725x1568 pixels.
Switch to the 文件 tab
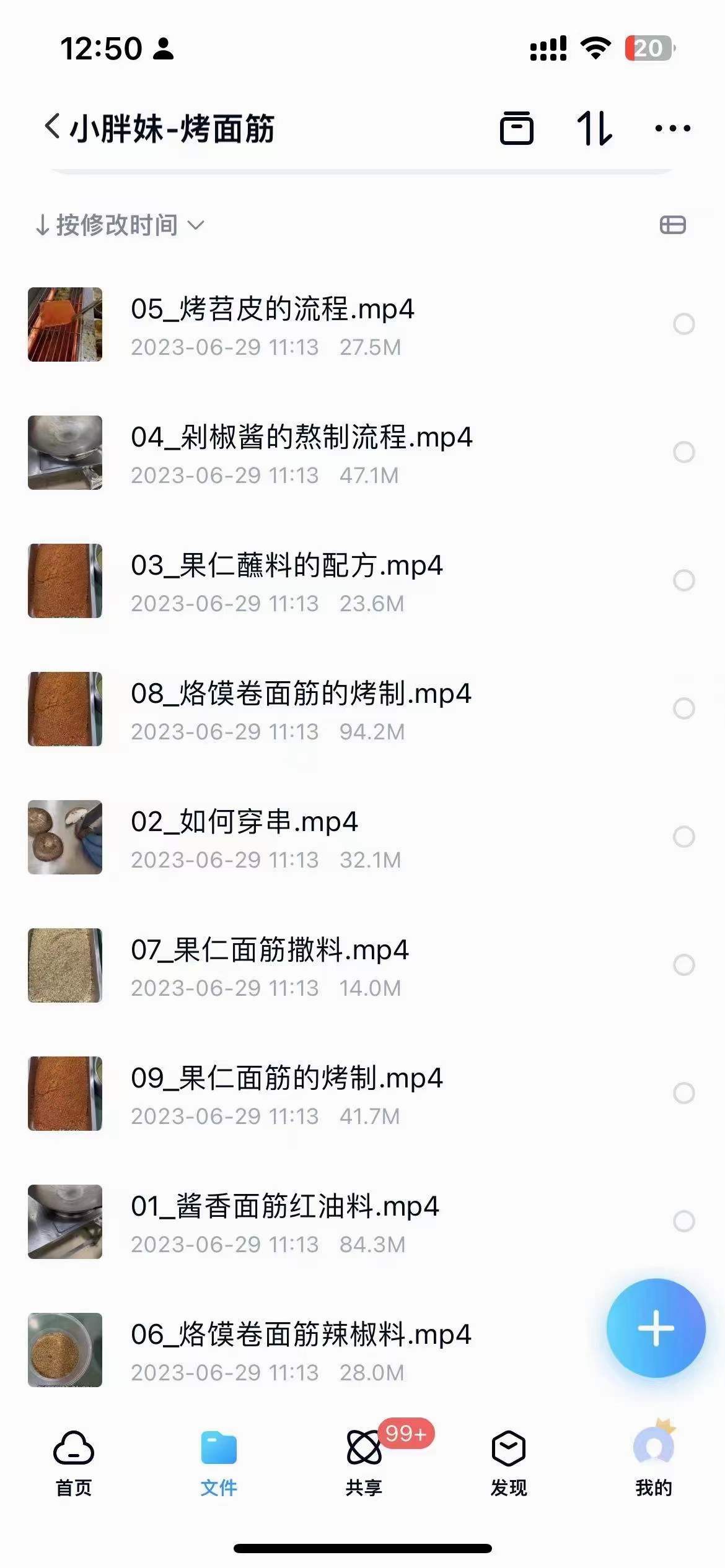pyautogui.click(x=219, y=1462)
